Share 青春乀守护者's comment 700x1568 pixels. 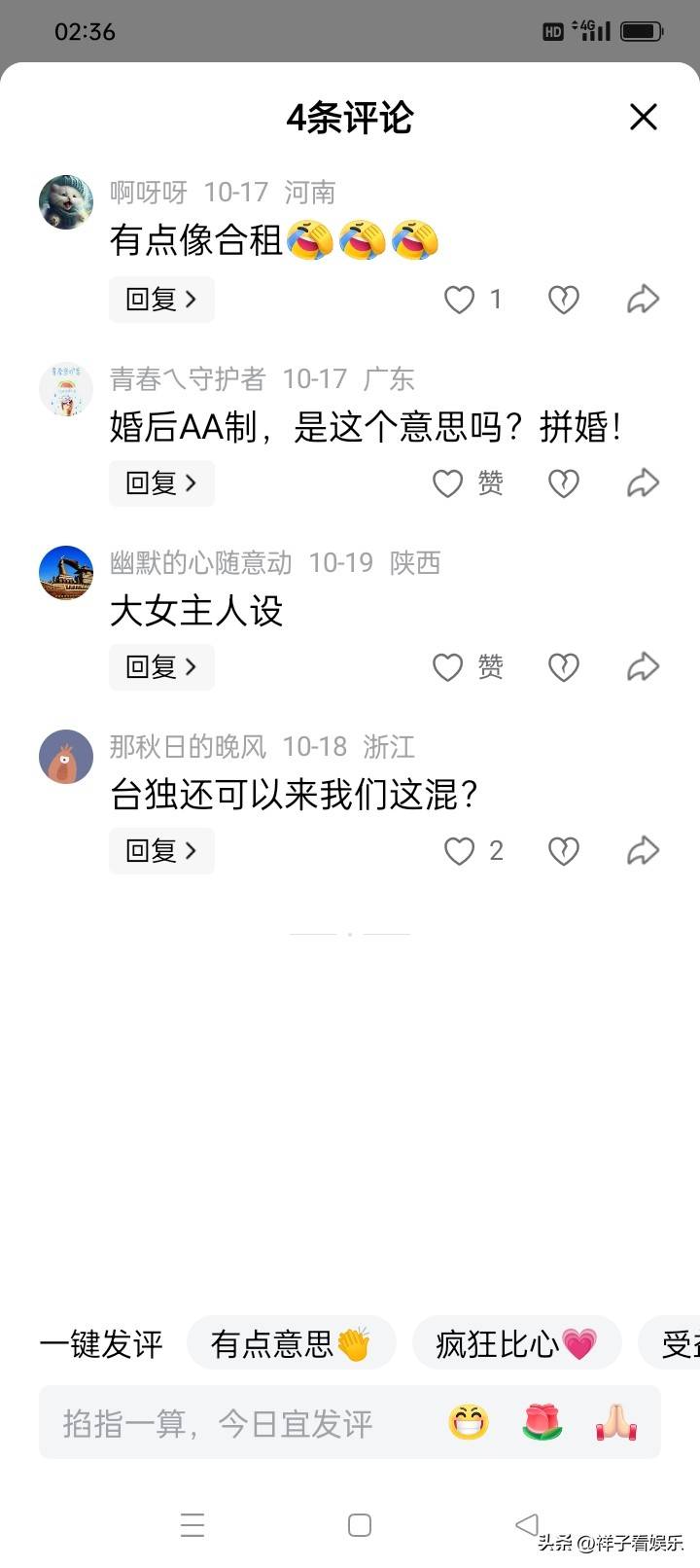pos(643,483)
